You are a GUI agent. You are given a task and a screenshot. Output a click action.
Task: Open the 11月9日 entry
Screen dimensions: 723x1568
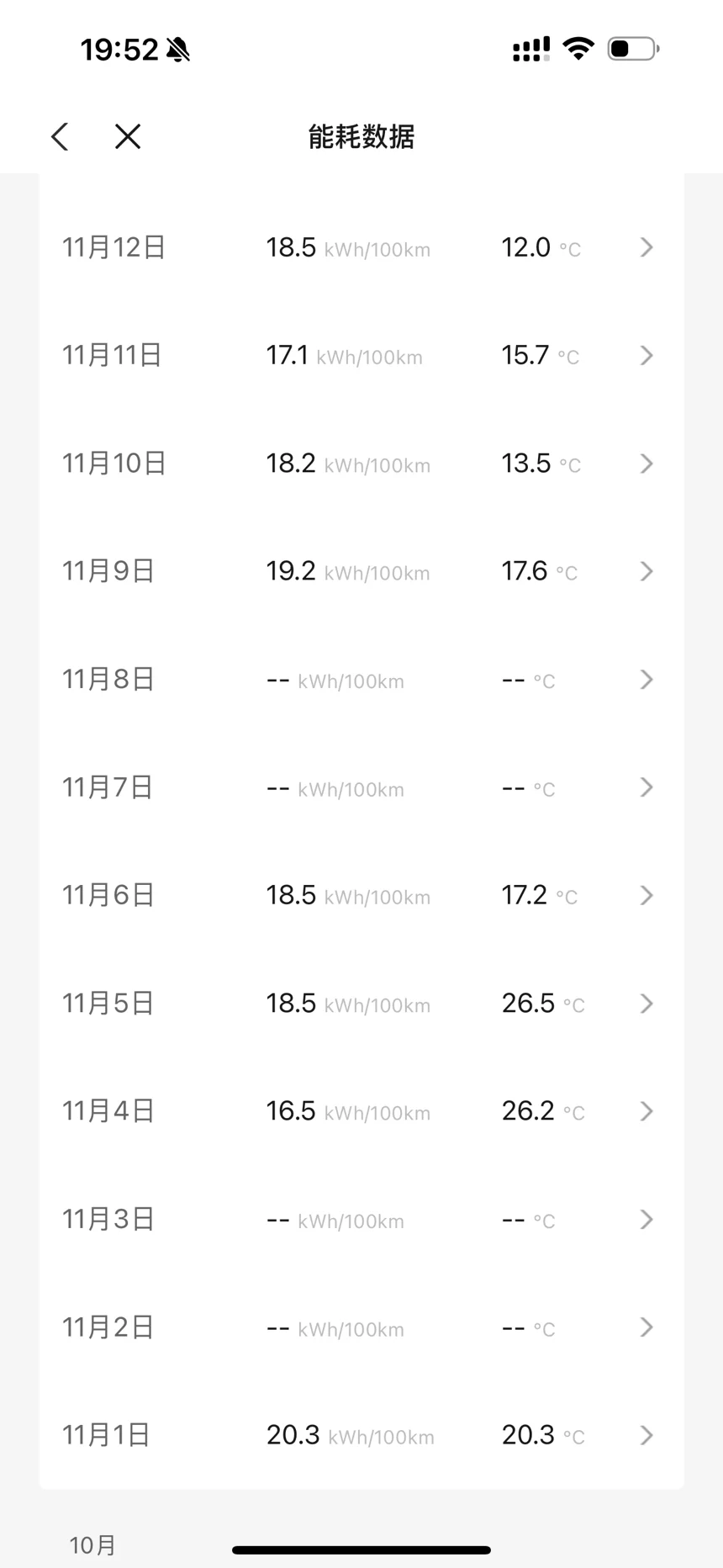coord(361,571)
